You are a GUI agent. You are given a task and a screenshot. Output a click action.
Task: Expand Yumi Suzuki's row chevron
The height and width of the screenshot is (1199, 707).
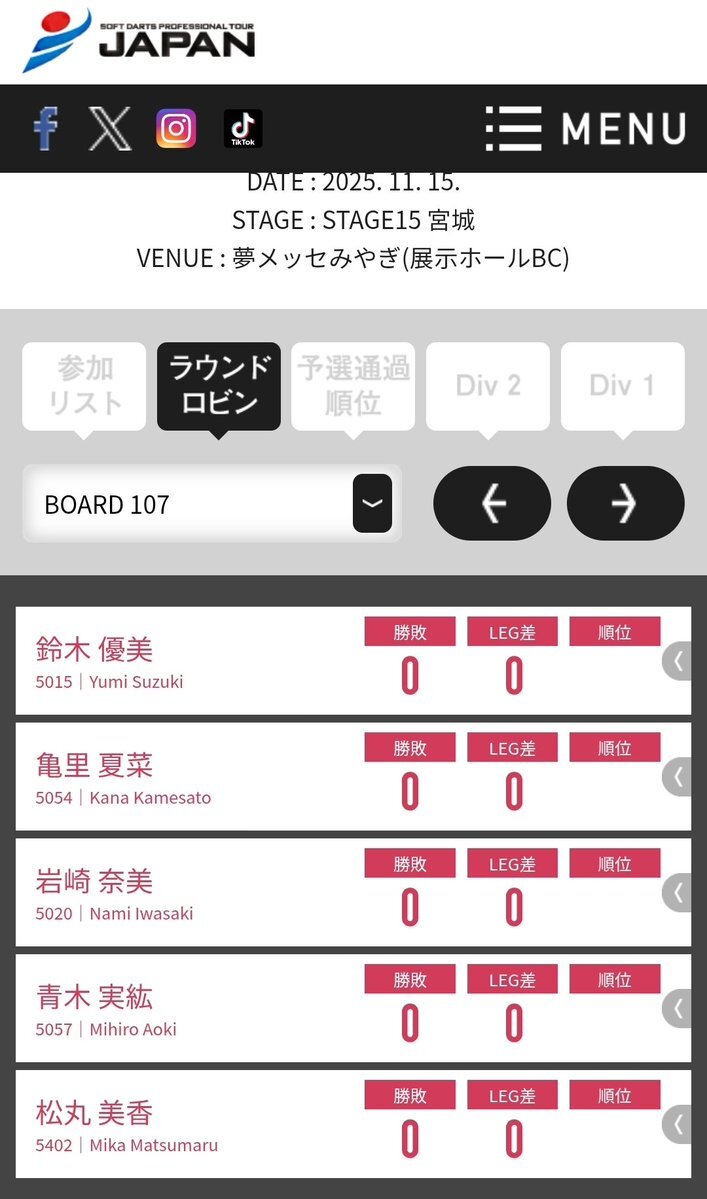point(678,661)
